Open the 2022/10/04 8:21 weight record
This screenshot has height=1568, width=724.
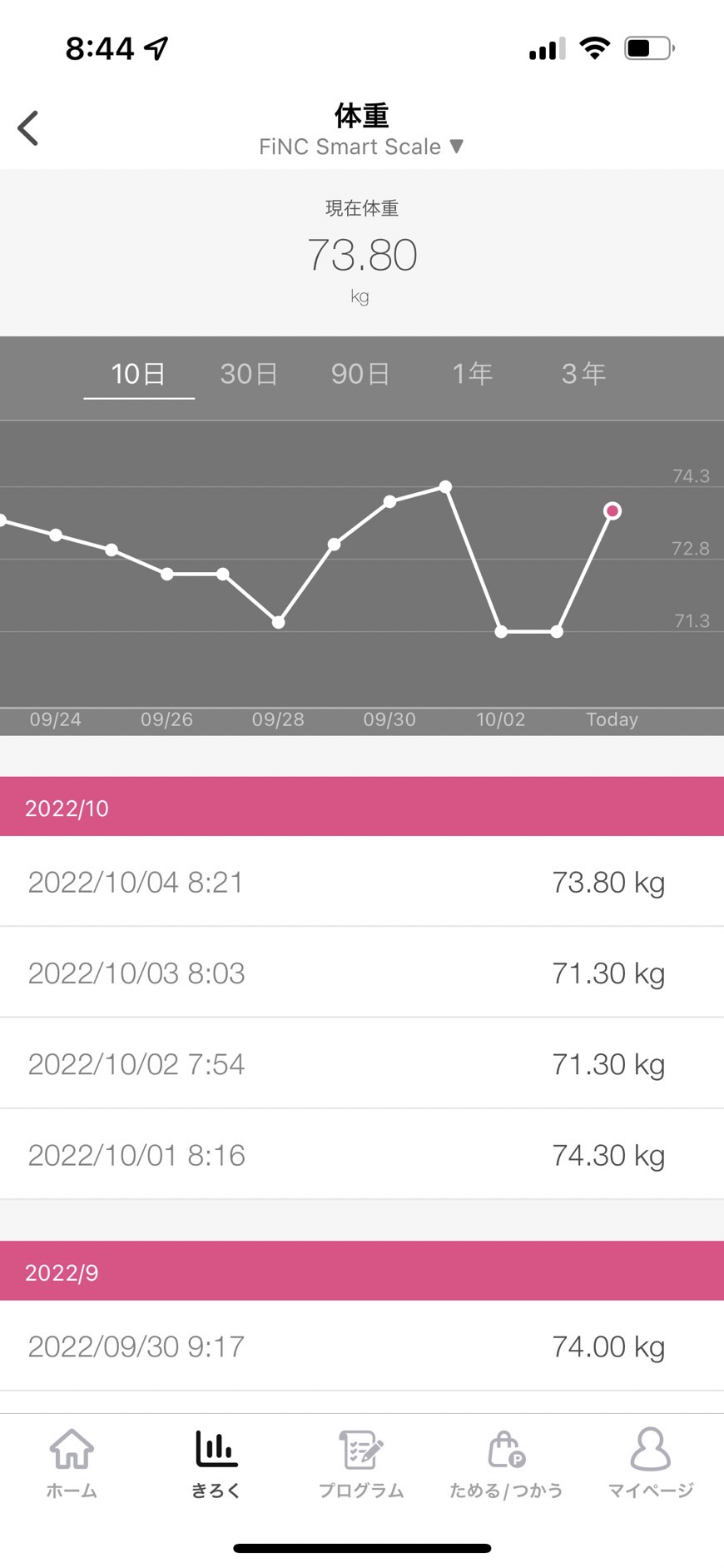pyautogui.click(x=362, y=882)
